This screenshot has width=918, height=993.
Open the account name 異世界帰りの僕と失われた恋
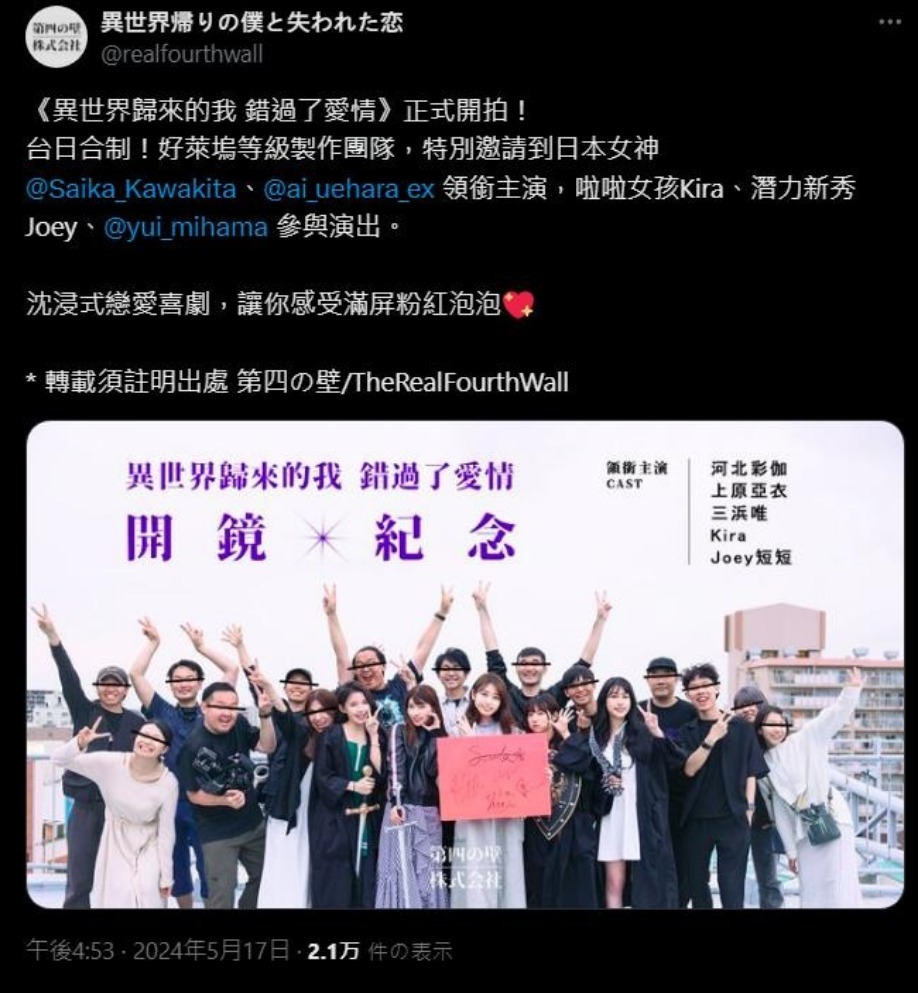point(251,22)
